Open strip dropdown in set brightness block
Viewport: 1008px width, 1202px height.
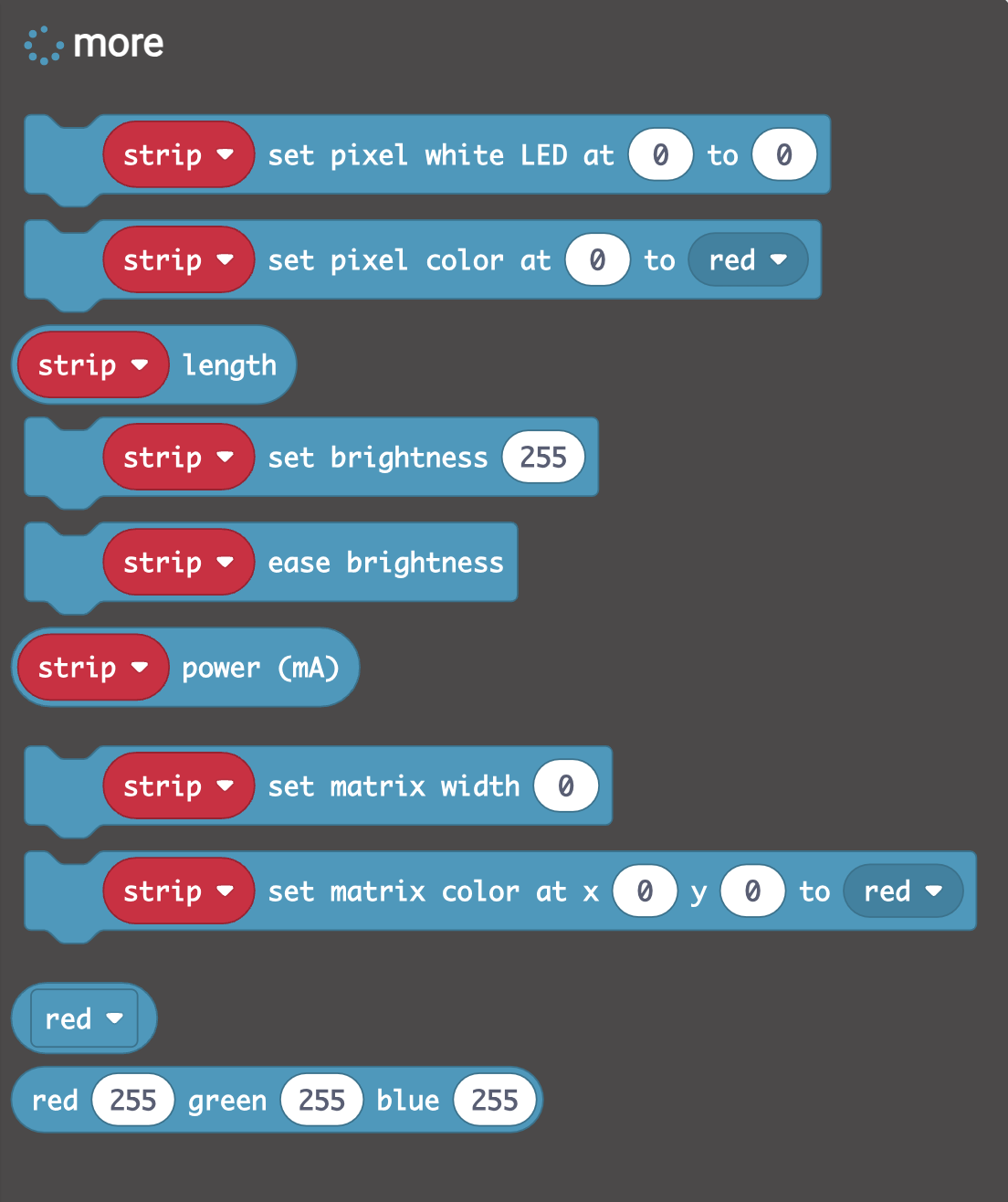pos(178,457)
